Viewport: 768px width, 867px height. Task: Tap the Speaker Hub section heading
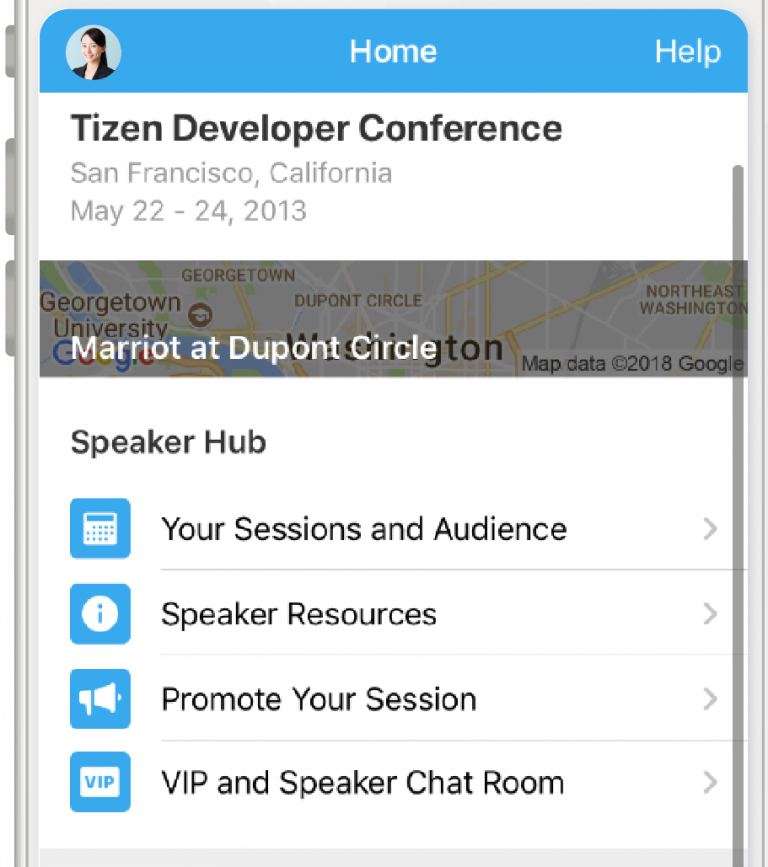click(x=167, y=441)
